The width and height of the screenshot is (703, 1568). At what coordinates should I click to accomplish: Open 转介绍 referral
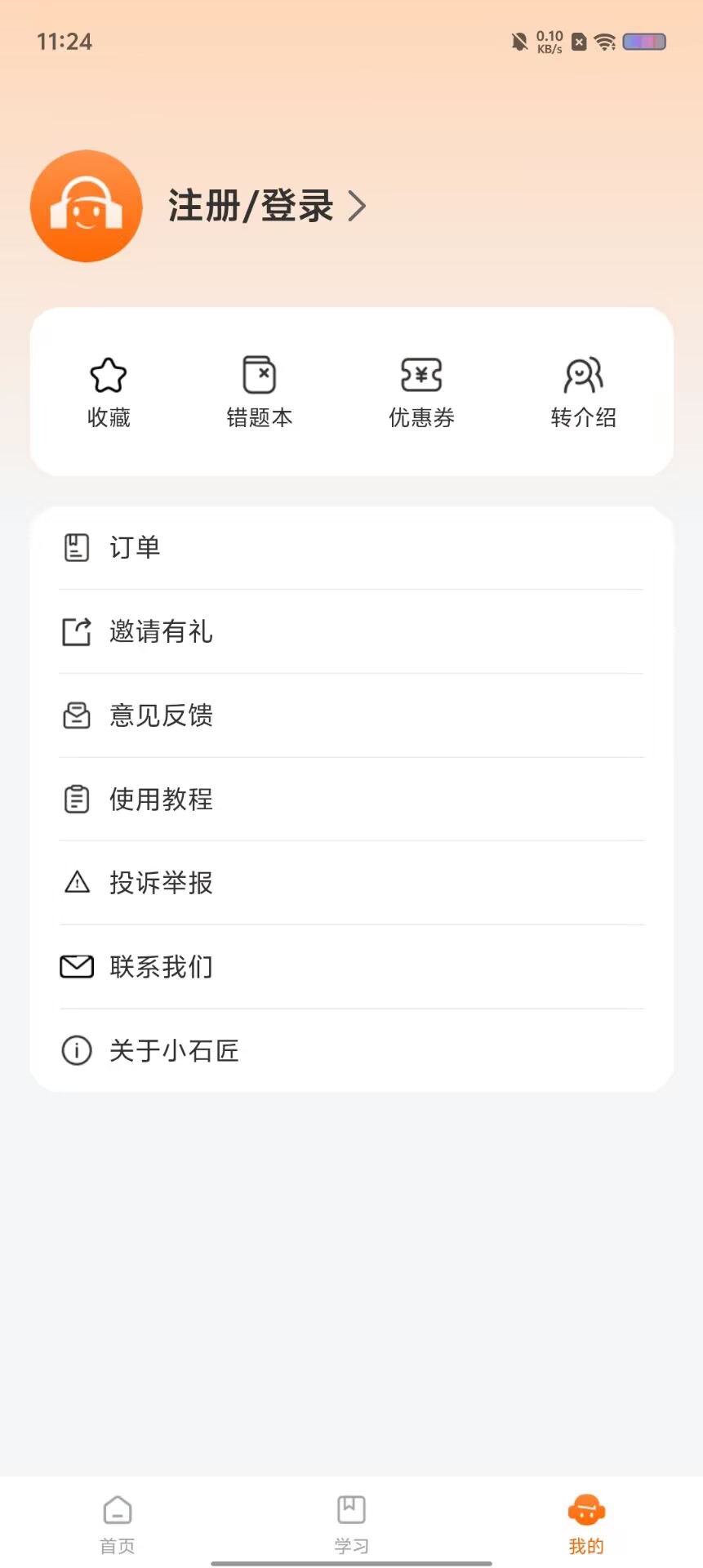pyautogui.click(x=584, y=393)
